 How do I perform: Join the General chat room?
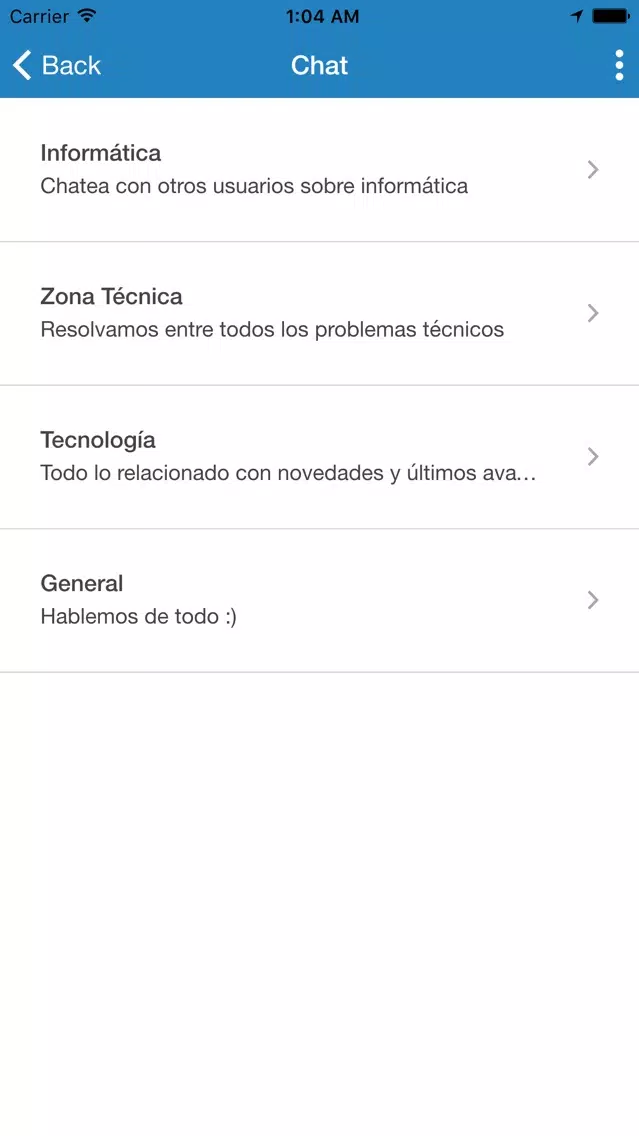tap(320, 600)
